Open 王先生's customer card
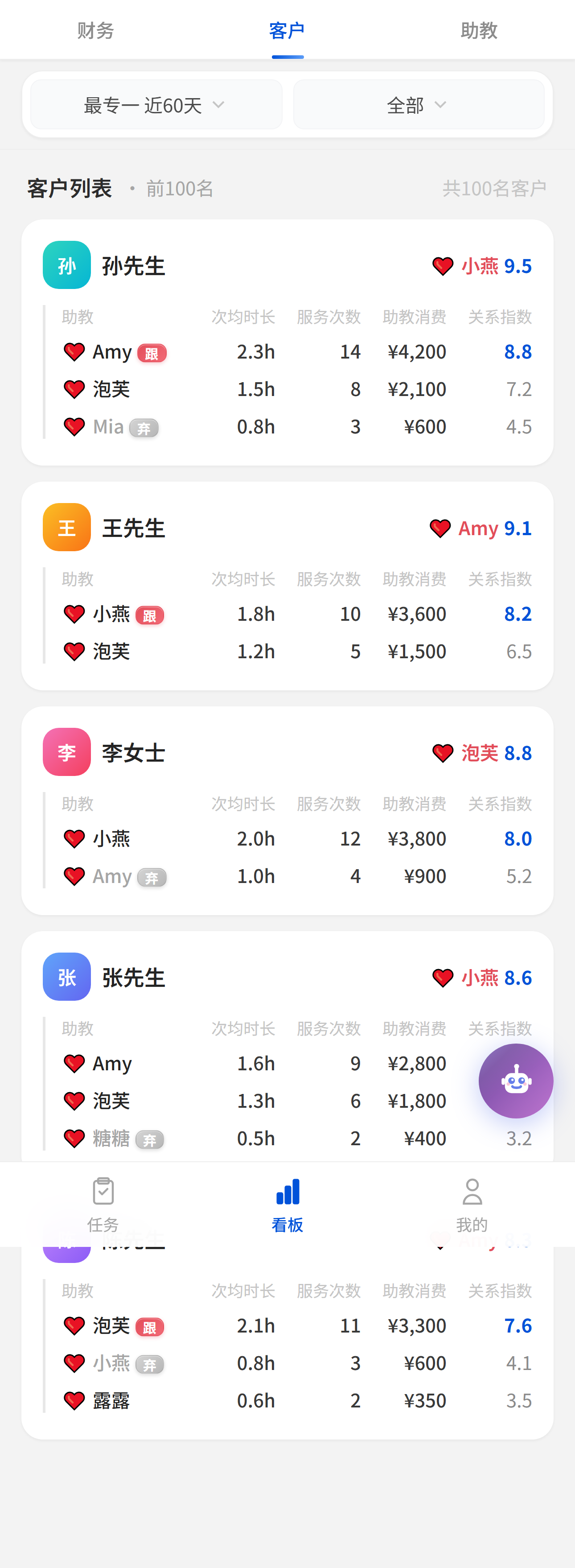This screenshot has height=1568, width=575. coord(133,528)
